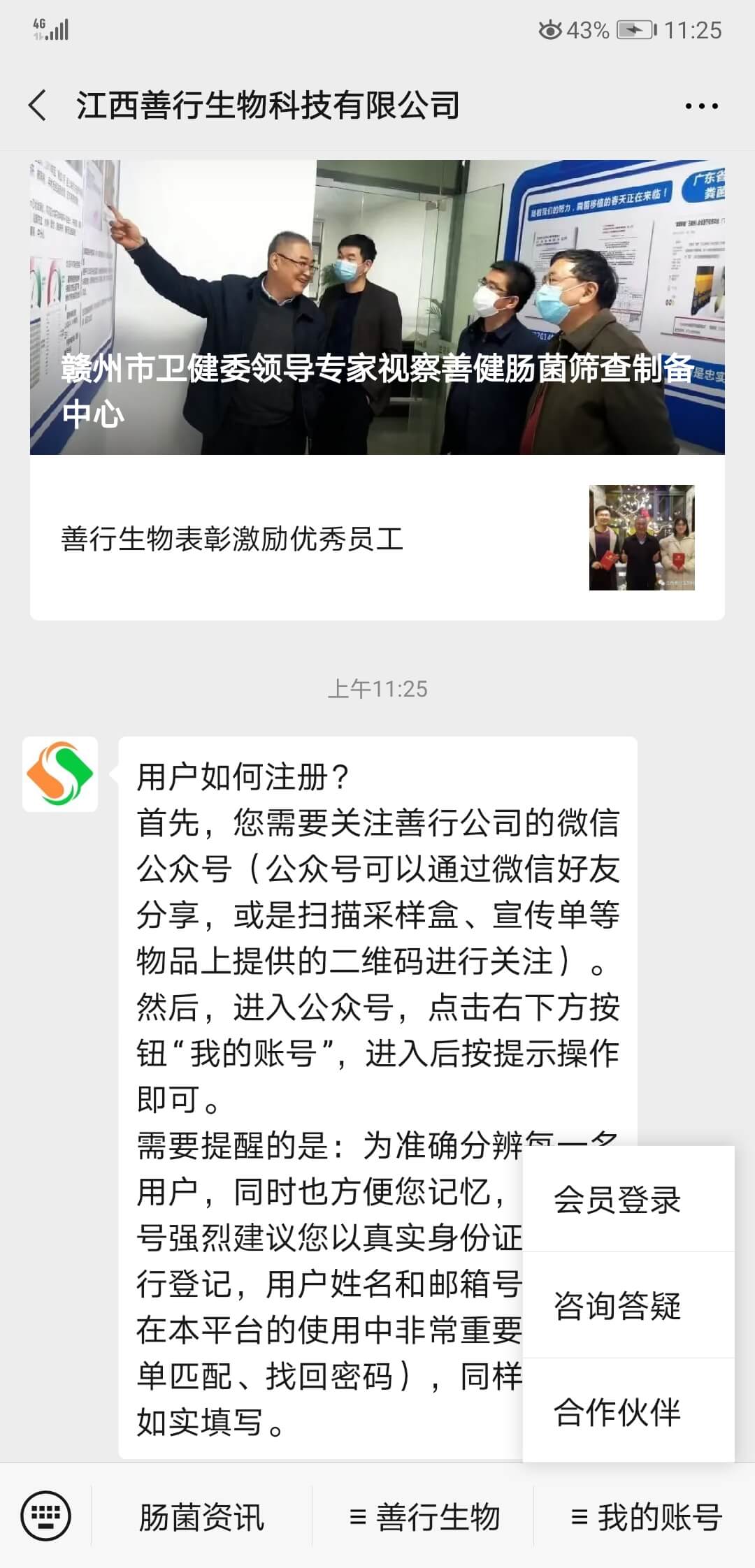This screenshot has height=1568, width=755.
Task: Open article 善行生物表彰激励优秀员工
Action: click(377, 538)
